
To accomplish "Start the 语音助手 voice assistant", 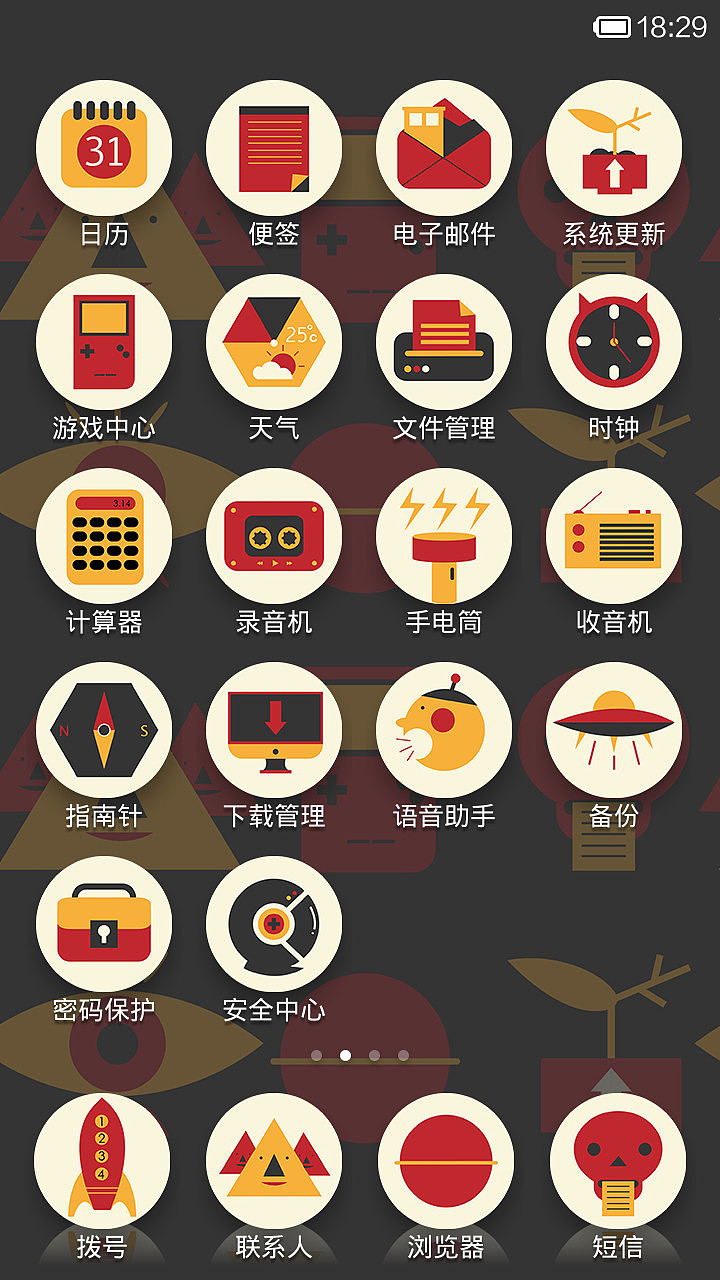I will point(444,730).
